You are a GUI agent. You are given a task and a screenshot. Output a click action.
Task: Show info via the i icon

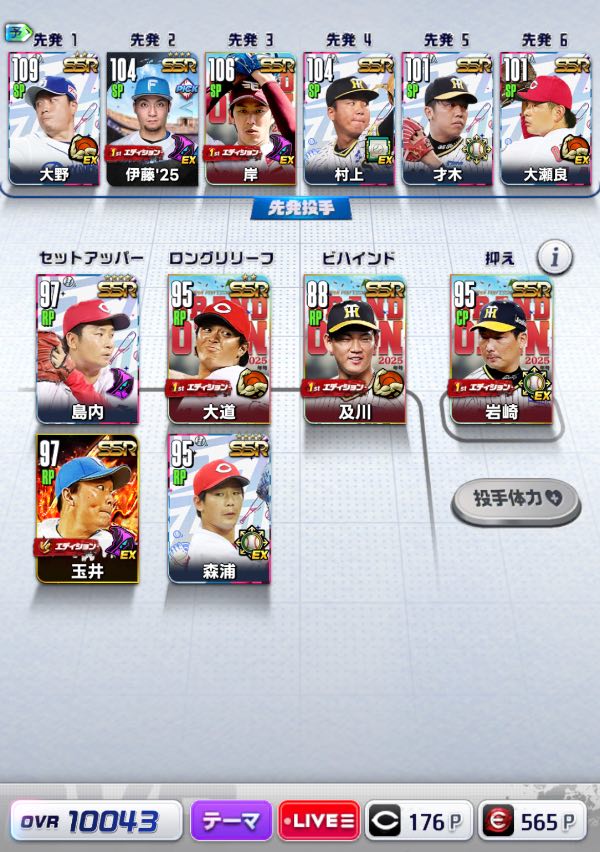point(554,259)
